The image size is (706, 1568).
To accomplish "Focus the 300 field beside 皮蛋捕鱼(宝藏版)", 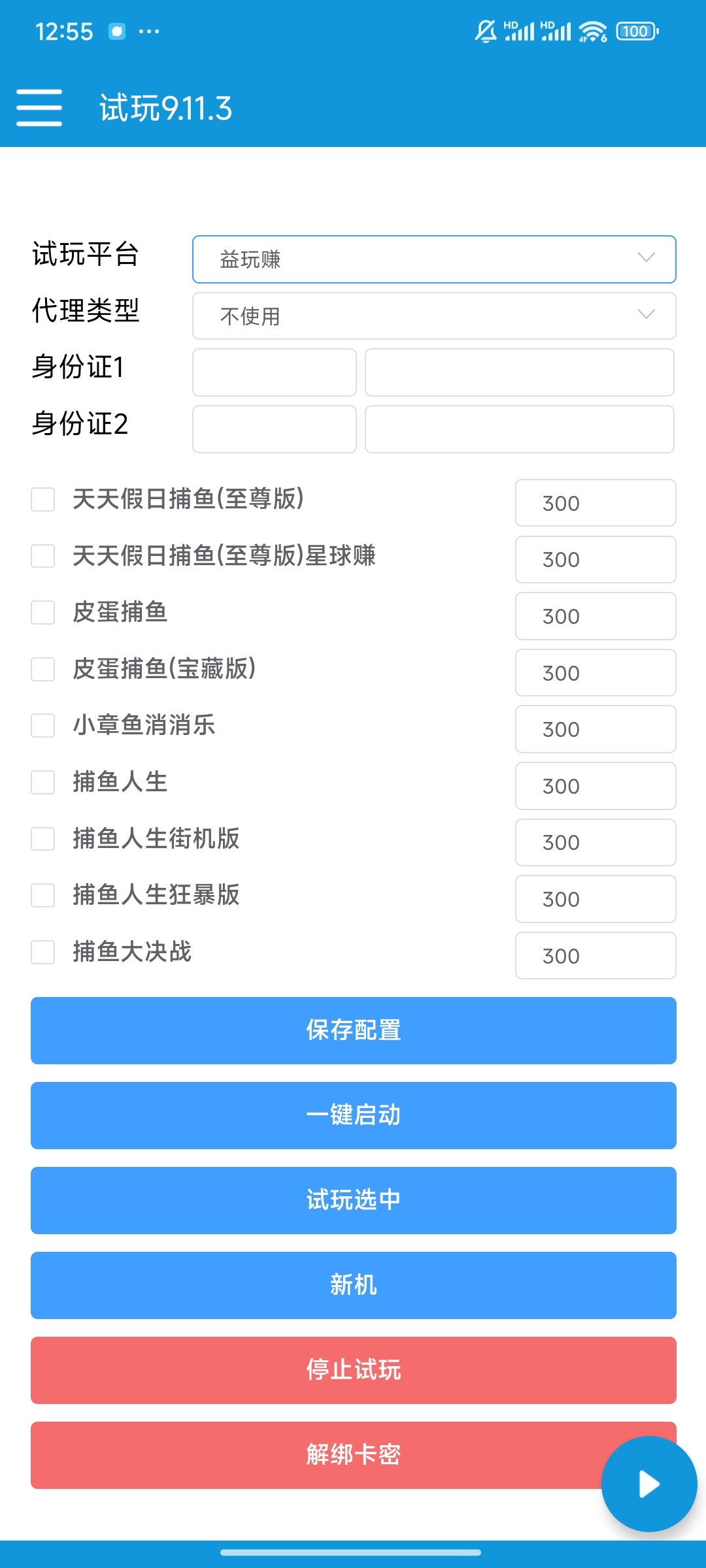I will click(596, 673).
